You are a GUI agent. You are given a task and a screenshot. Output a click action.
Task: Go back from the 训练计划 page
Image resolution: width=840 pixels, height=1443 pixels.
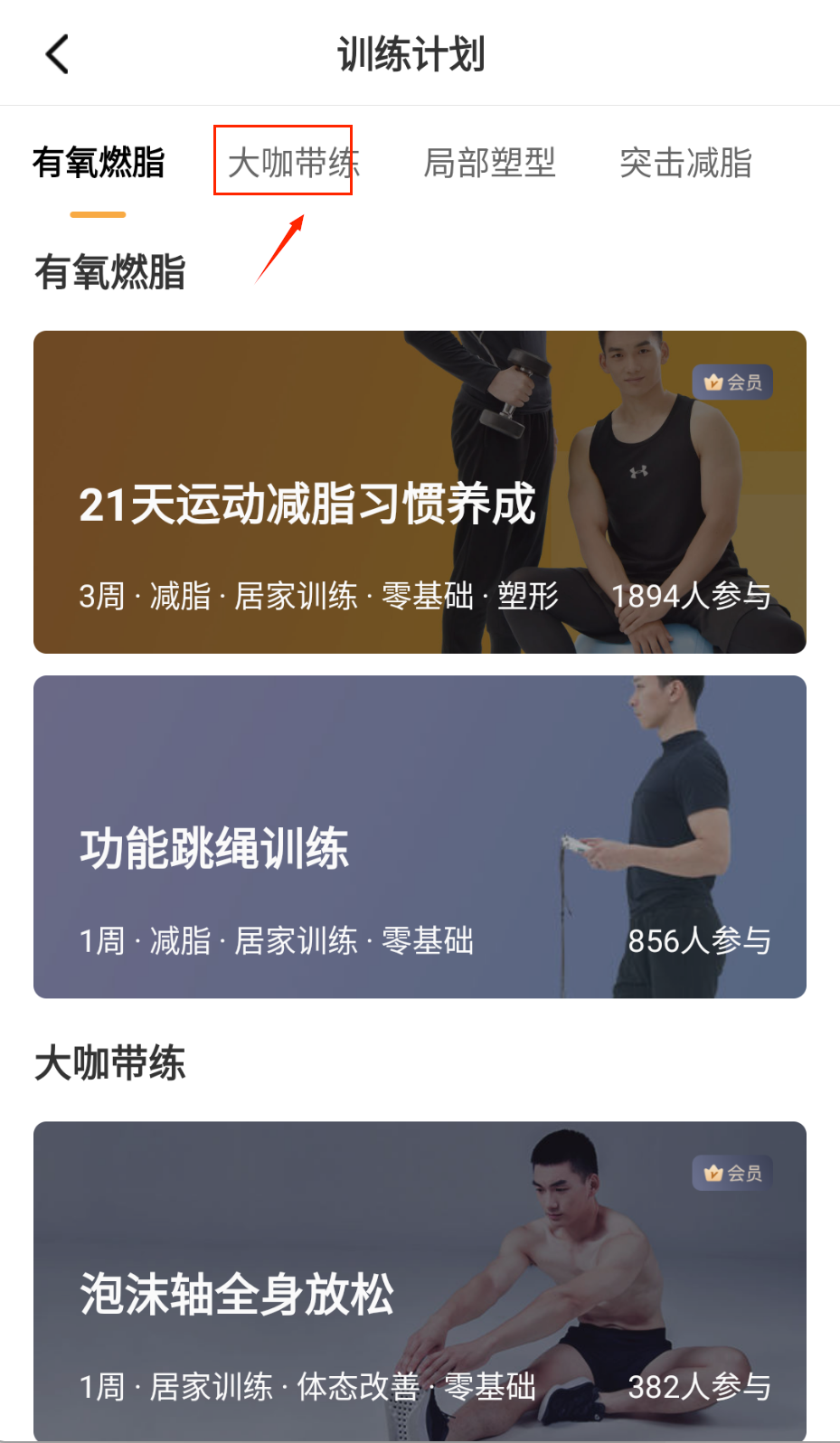tap(58, 54)
